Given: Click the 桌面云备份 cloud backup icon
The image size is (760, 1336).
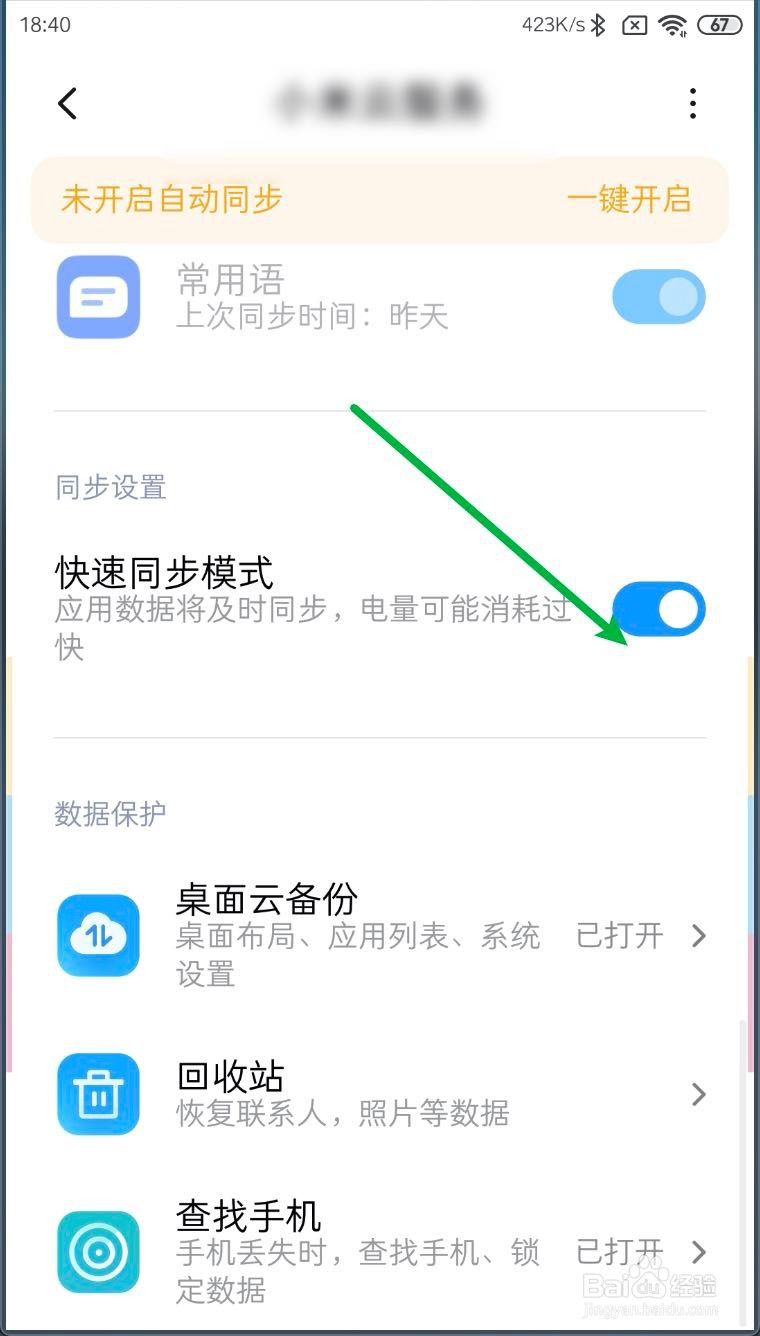Looking at the screenshot, I should [98, 936].
